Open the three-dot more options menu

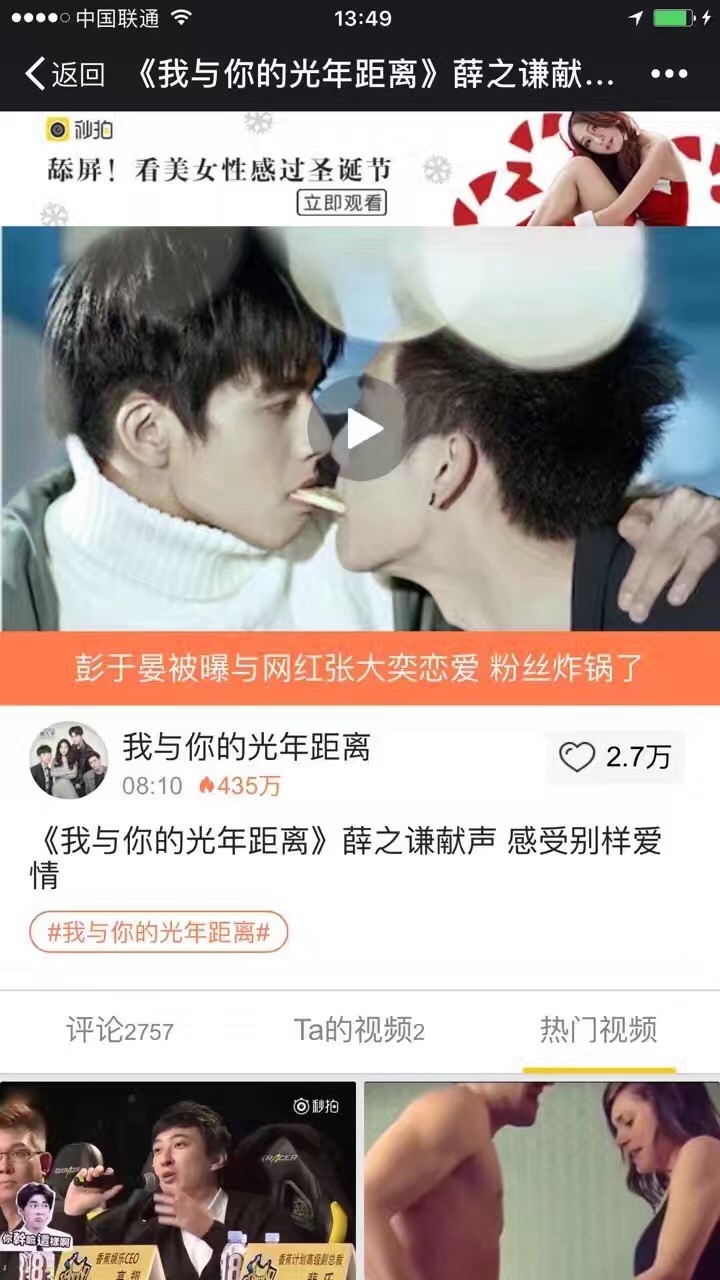point(668,74)
